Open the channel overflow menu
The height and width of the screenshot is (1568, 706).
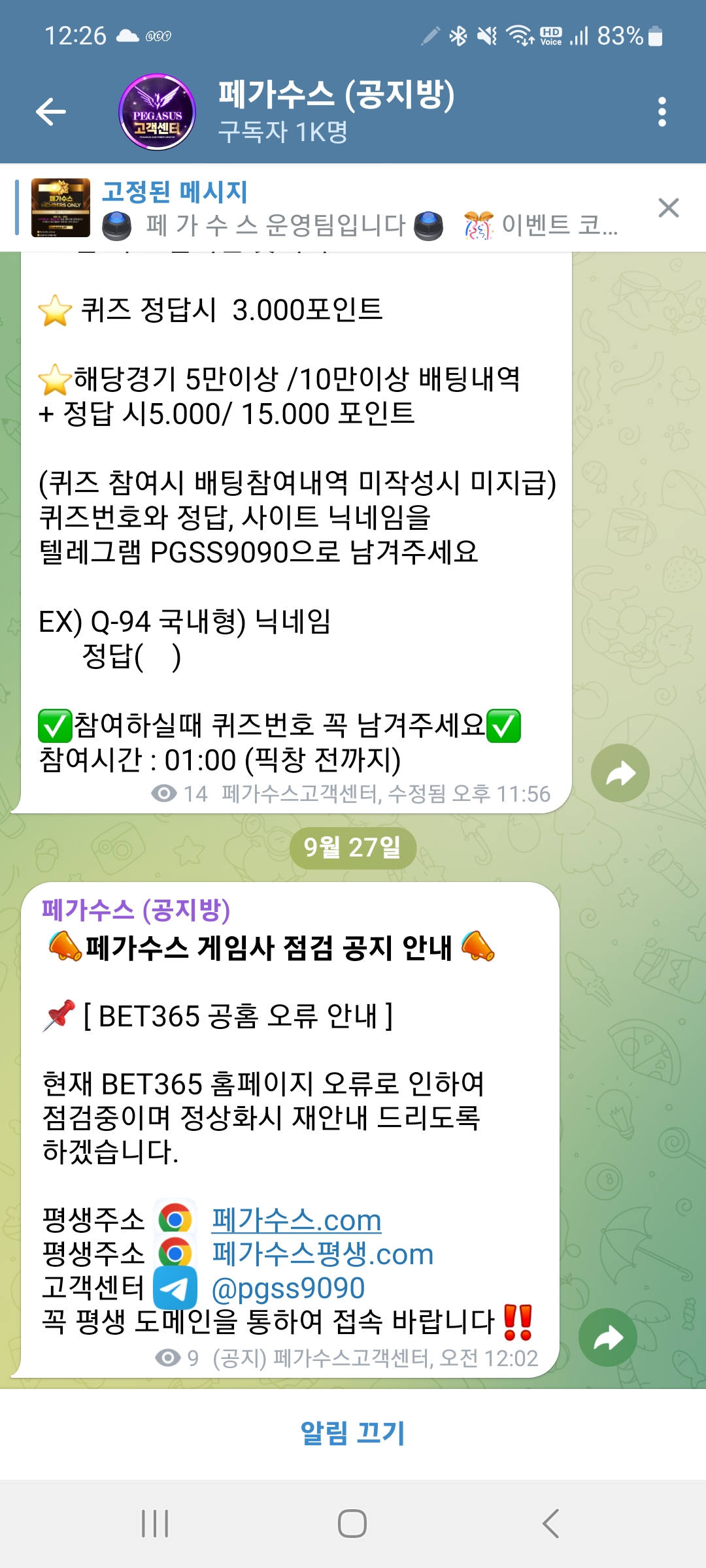click(x=662, y=112)
